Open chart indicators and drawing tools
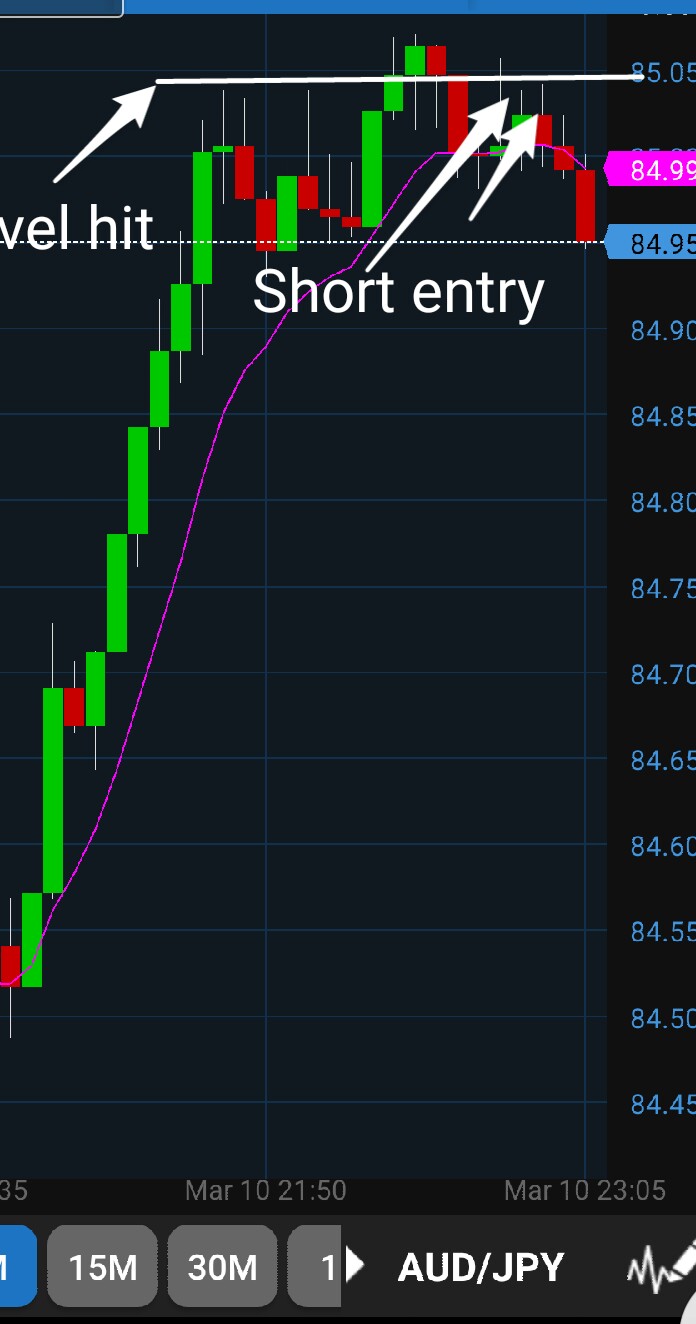The image size is (696, 1324). (x=660, y=1268)
